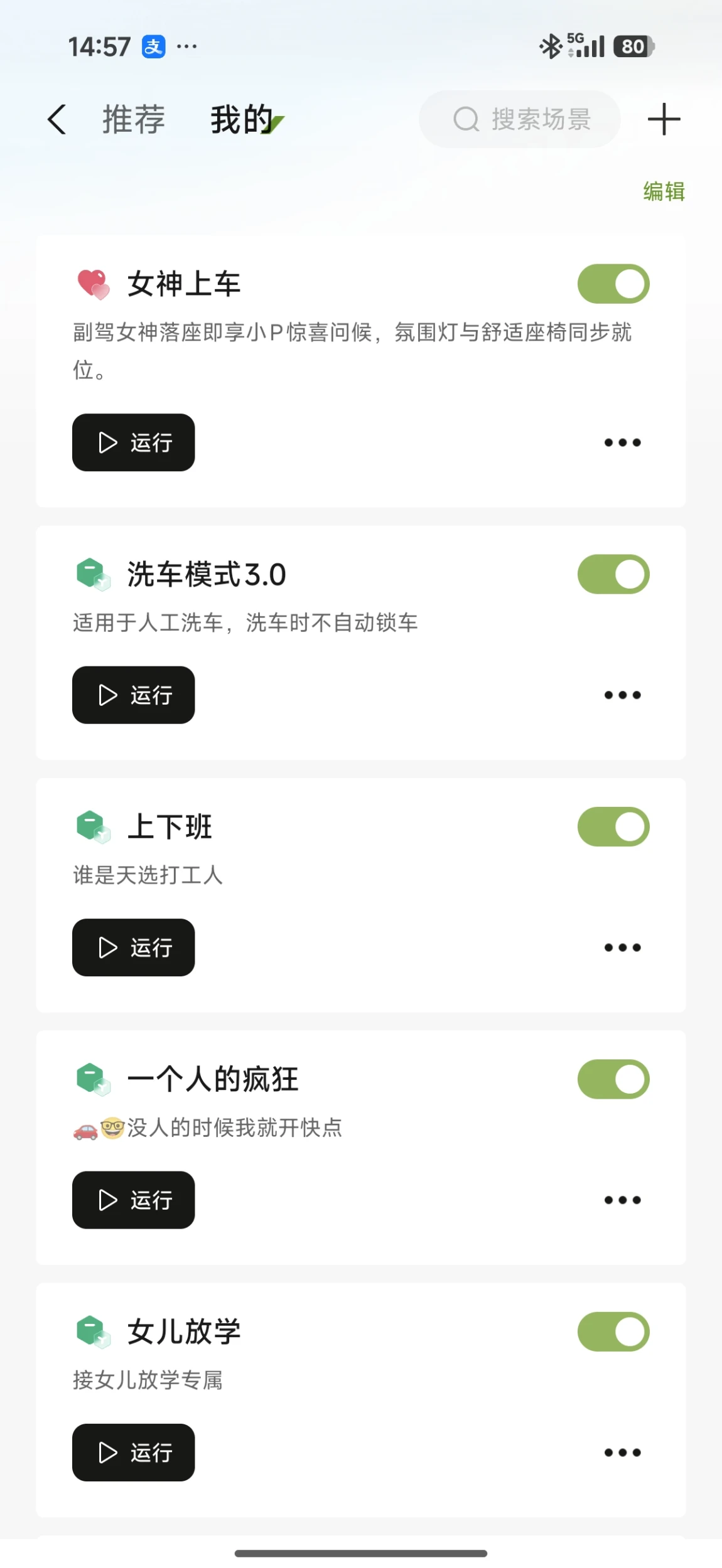The width and height of the screenshot is (722, 1568).
Task: Switch to the 推荐 tab
Action: (x=134, y=119)
